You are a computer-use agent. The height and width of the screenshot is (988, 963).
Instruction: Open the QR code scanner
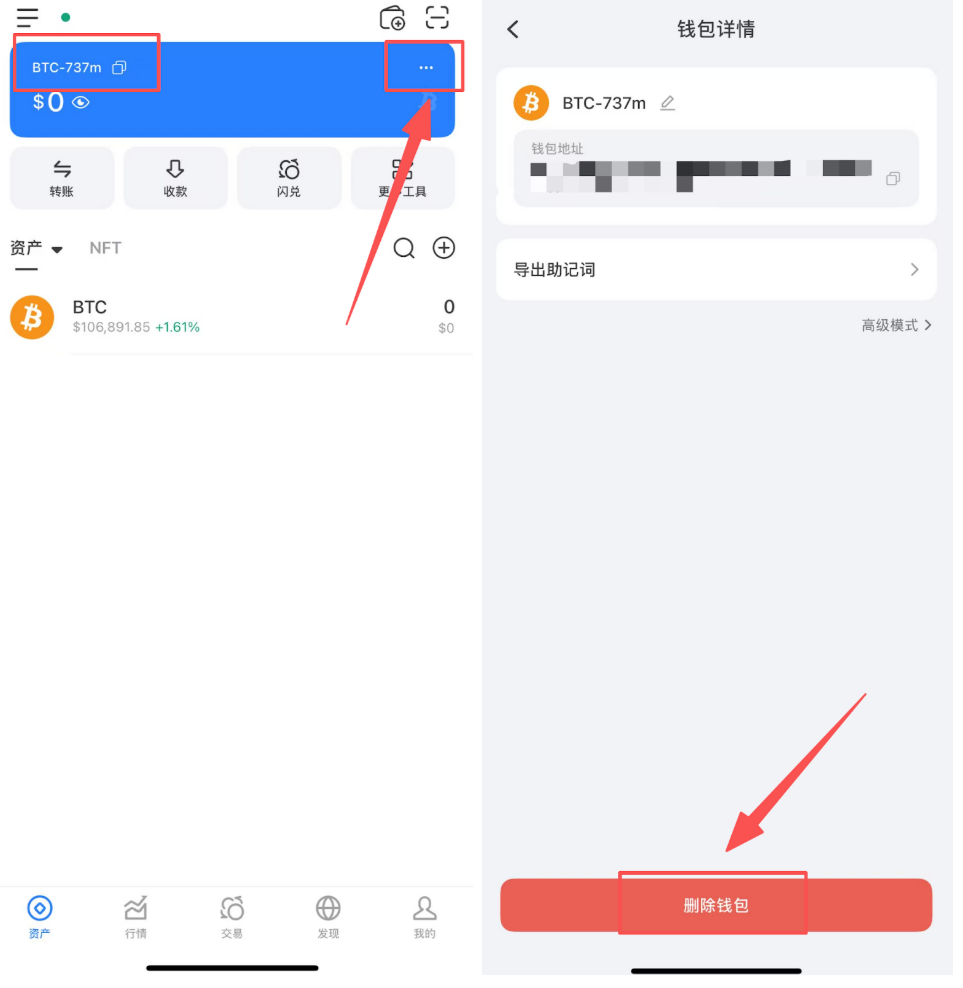(x=437, y=18)
